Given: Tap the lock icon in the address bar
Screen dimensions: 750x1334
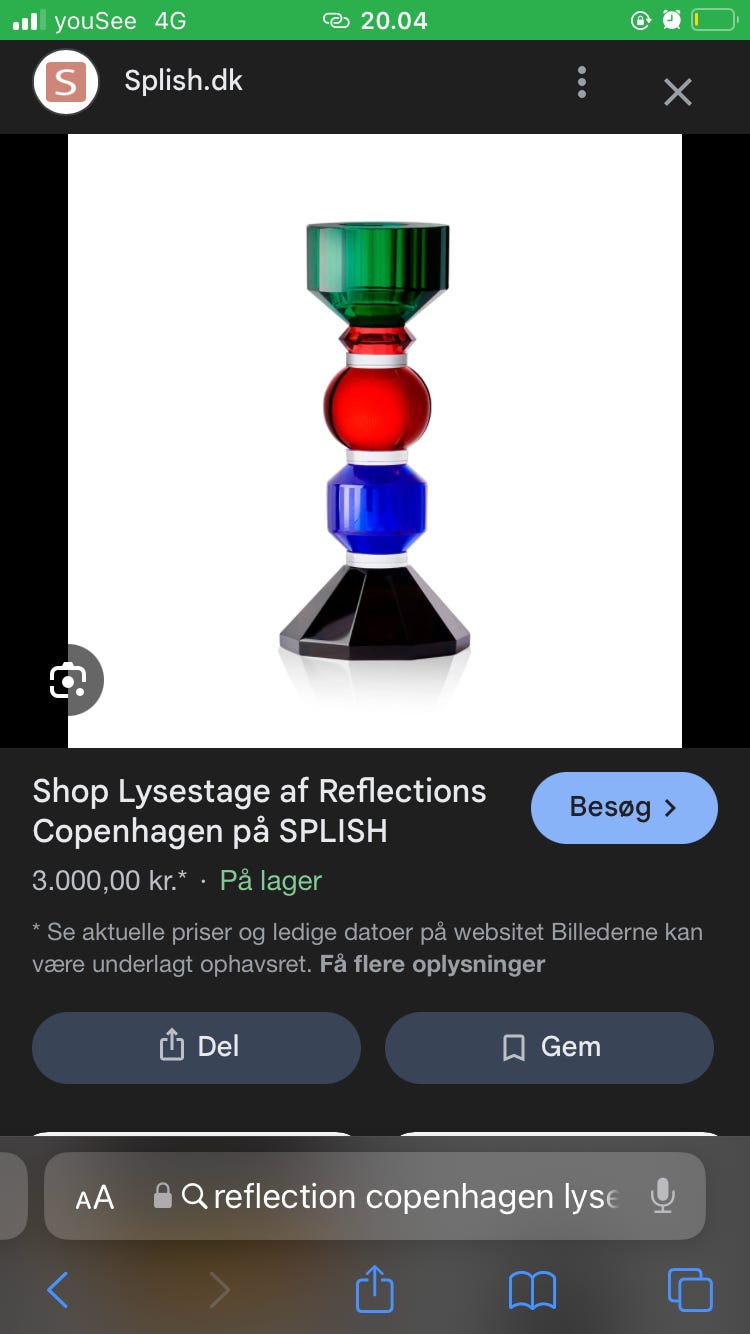Looking at the screenshot, I should 162,1196.
